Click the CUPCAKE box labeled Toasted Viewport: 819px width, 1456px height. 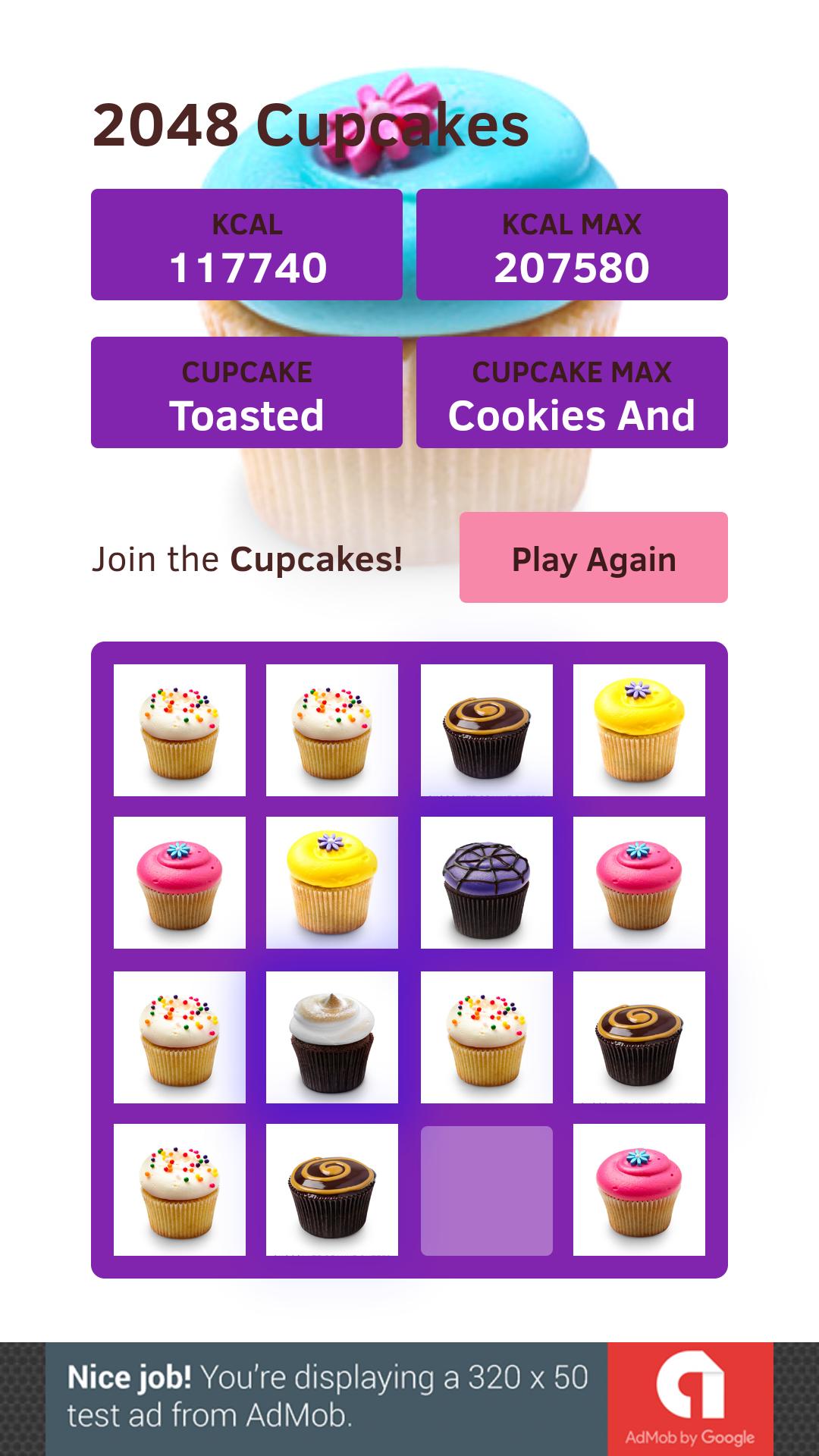(x=247, y=393)
